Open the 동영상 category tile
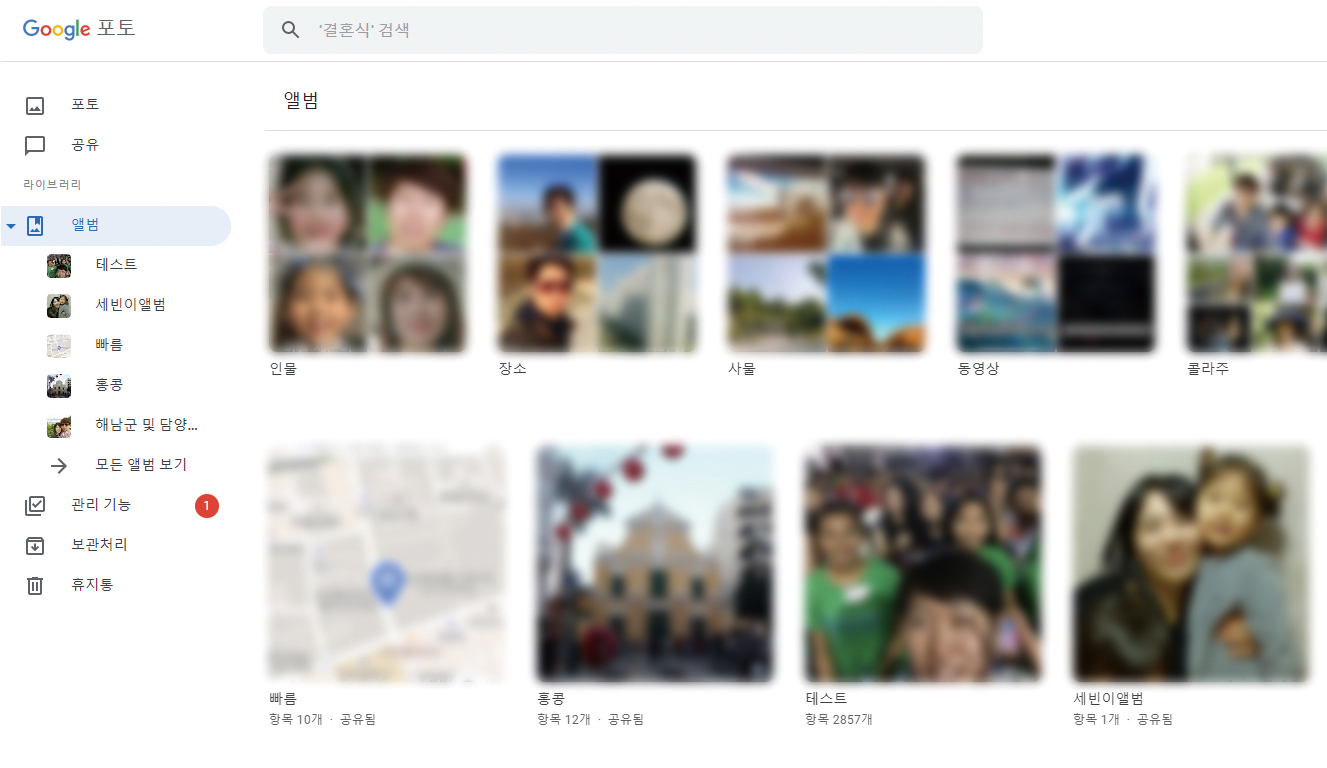 tap(1055, 253)
